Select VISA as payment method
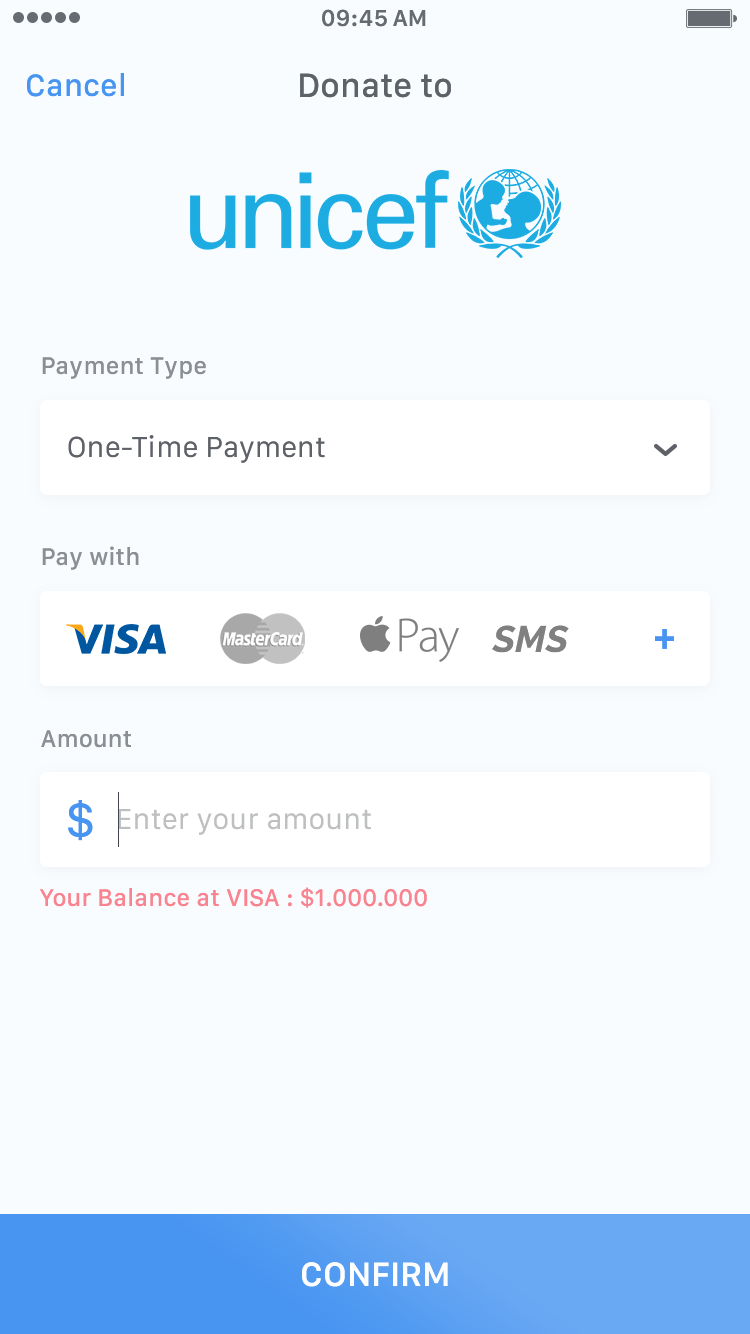Screen dimensions: 750x1334 116,639
